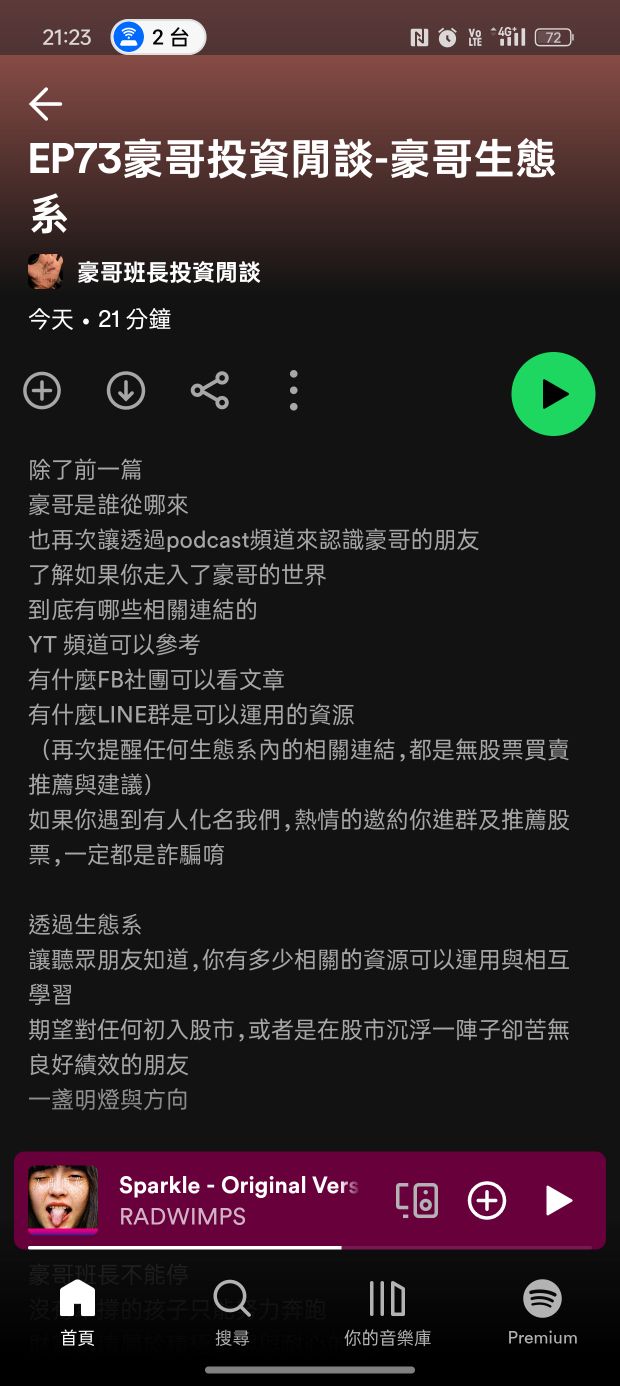Open the 你的音樂庫 tab

tap(387, 1313)
